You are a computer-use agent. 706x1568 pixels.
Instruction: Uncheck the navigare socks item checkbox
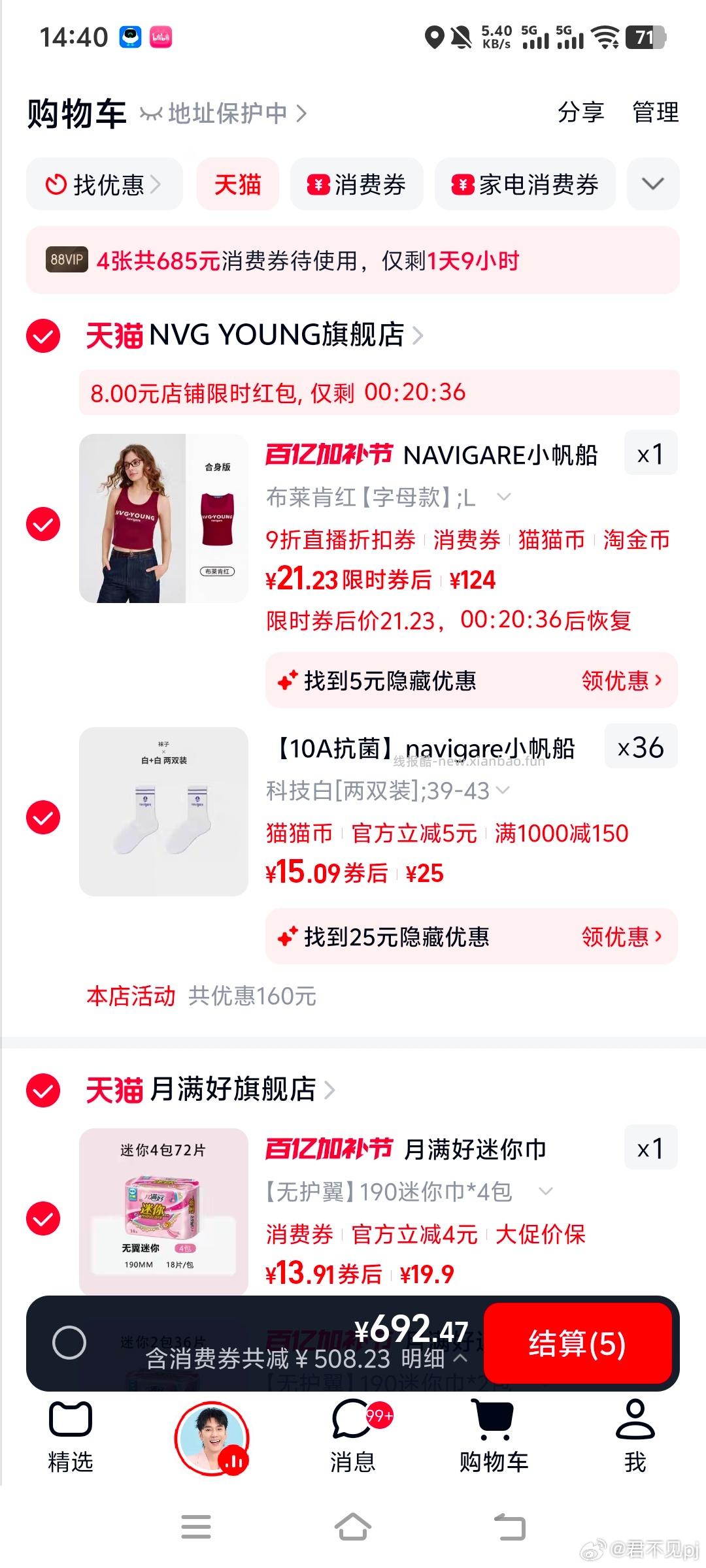point(43,815)
